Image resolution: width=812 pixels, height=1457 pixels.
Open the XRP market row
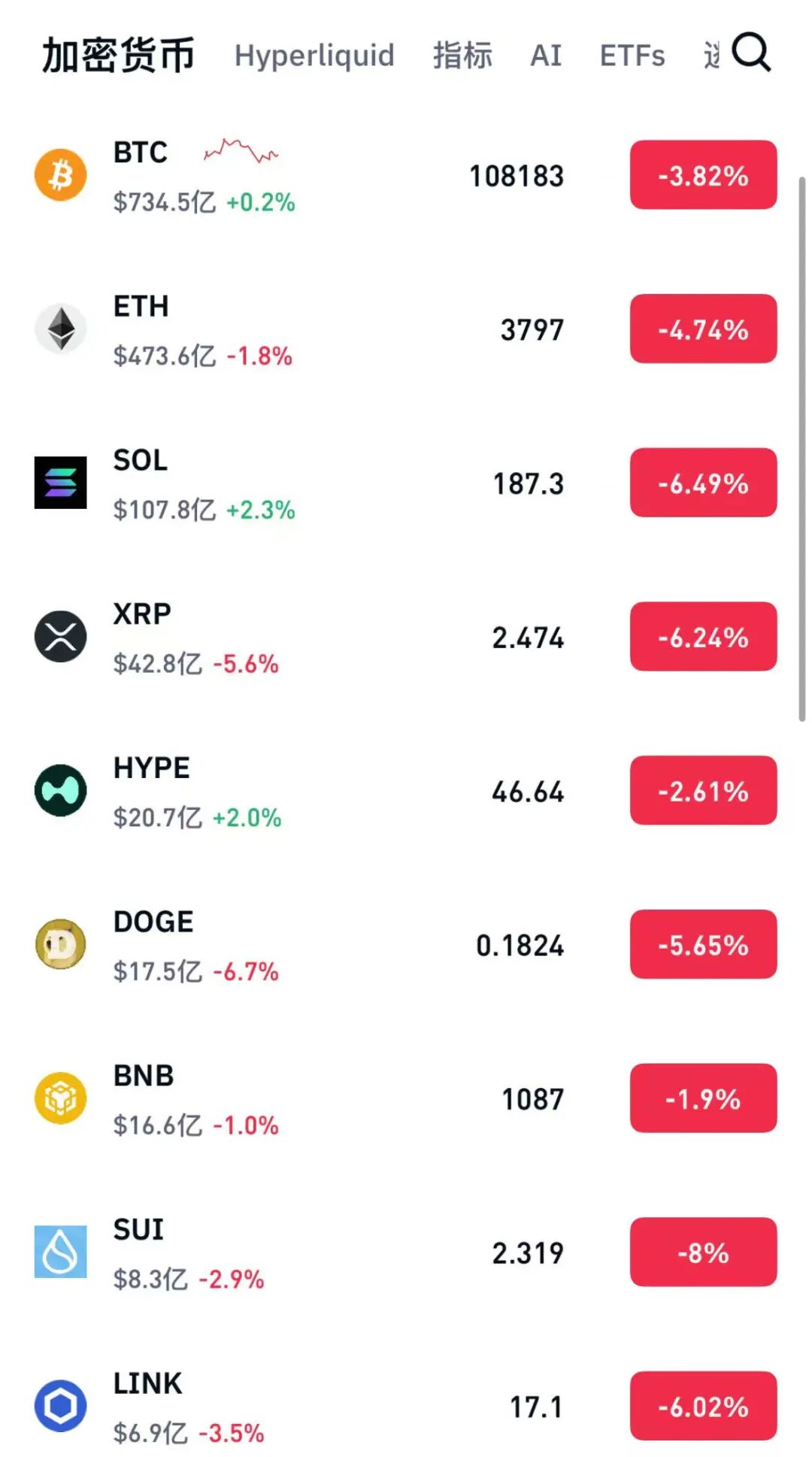338,637
